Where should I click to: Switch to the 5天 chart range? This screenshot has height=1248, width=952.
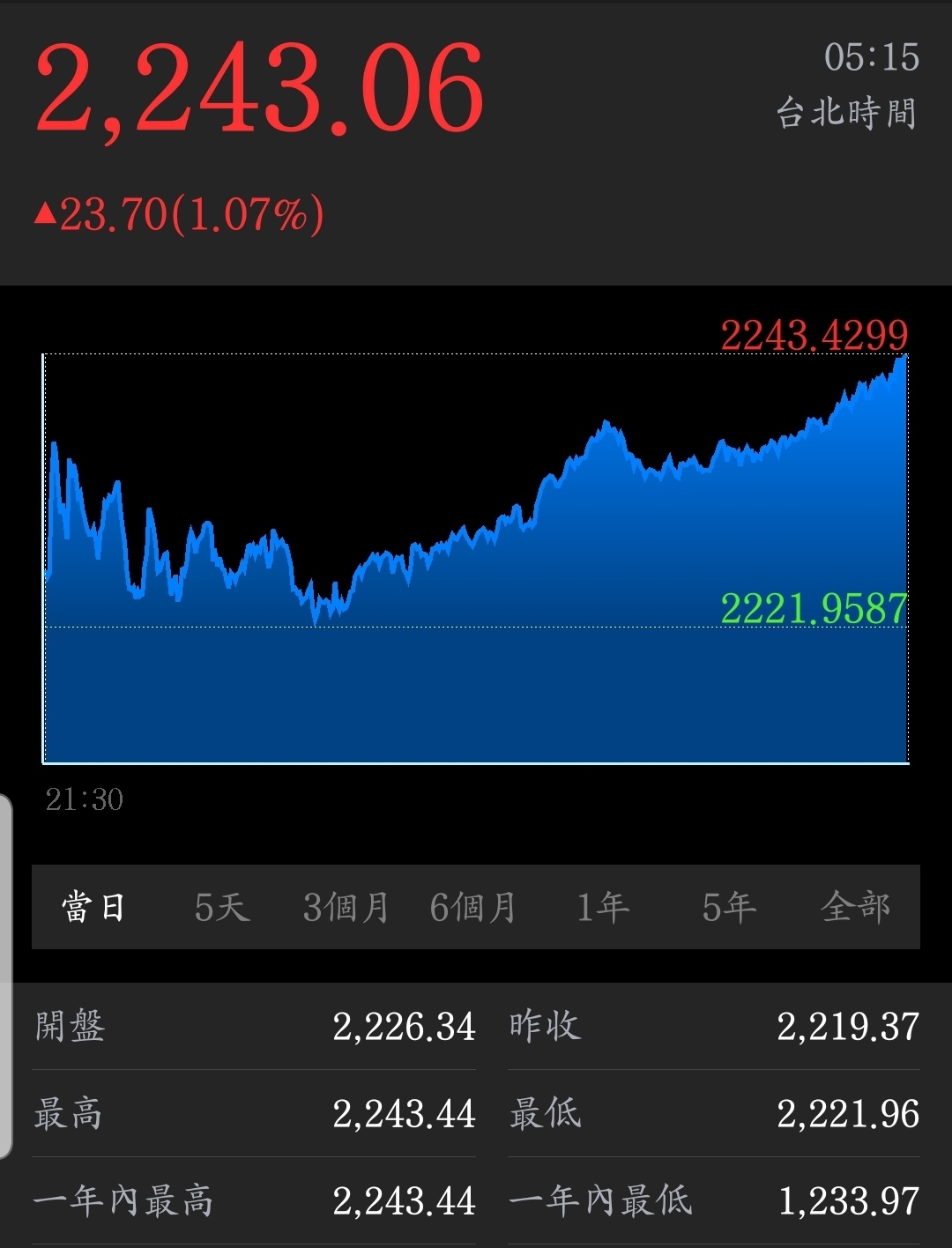(222, 907)
